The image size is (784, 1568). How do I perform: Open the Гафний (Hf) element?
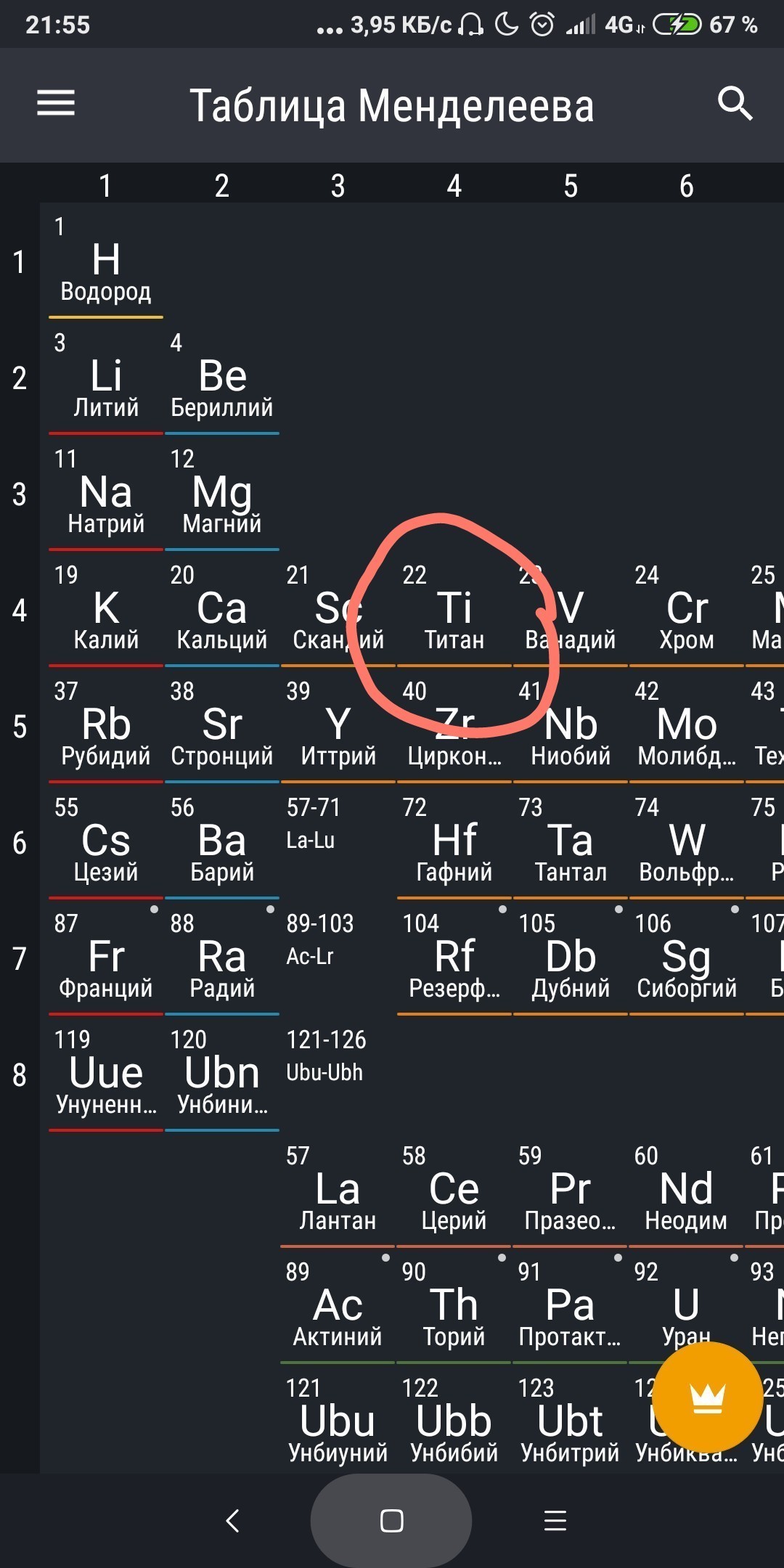pos(454,842)
